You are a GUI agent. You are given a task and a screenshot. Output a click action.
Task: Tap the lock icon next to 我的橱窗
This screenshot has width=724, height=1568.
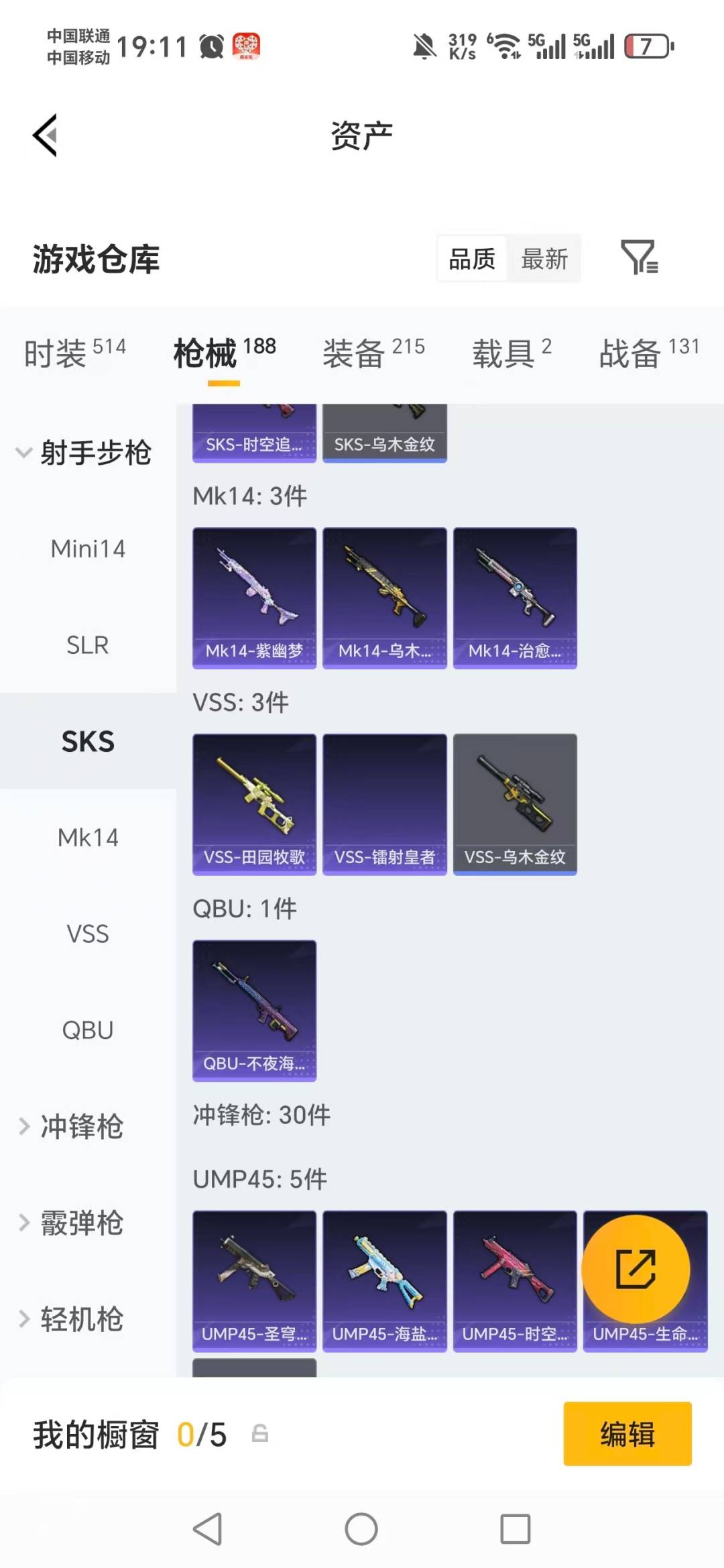tap(261, 1433)
